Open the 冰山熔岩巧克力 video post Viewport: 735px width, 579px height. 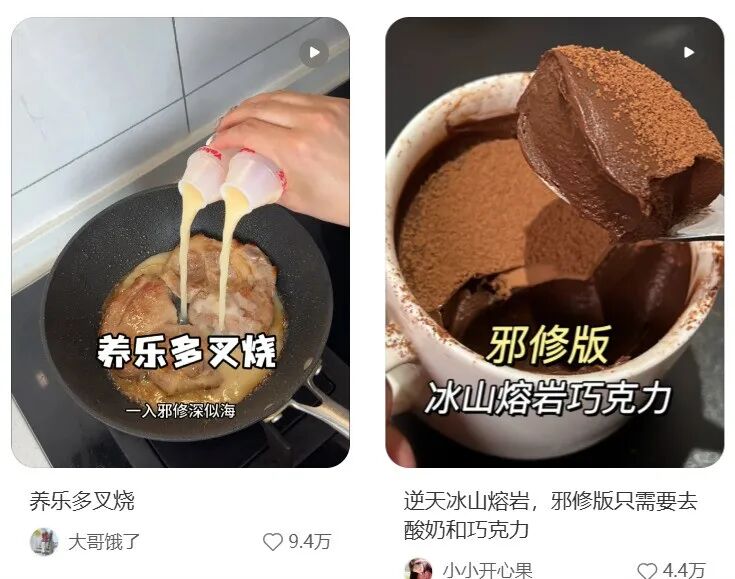click(x=554, y=242)
